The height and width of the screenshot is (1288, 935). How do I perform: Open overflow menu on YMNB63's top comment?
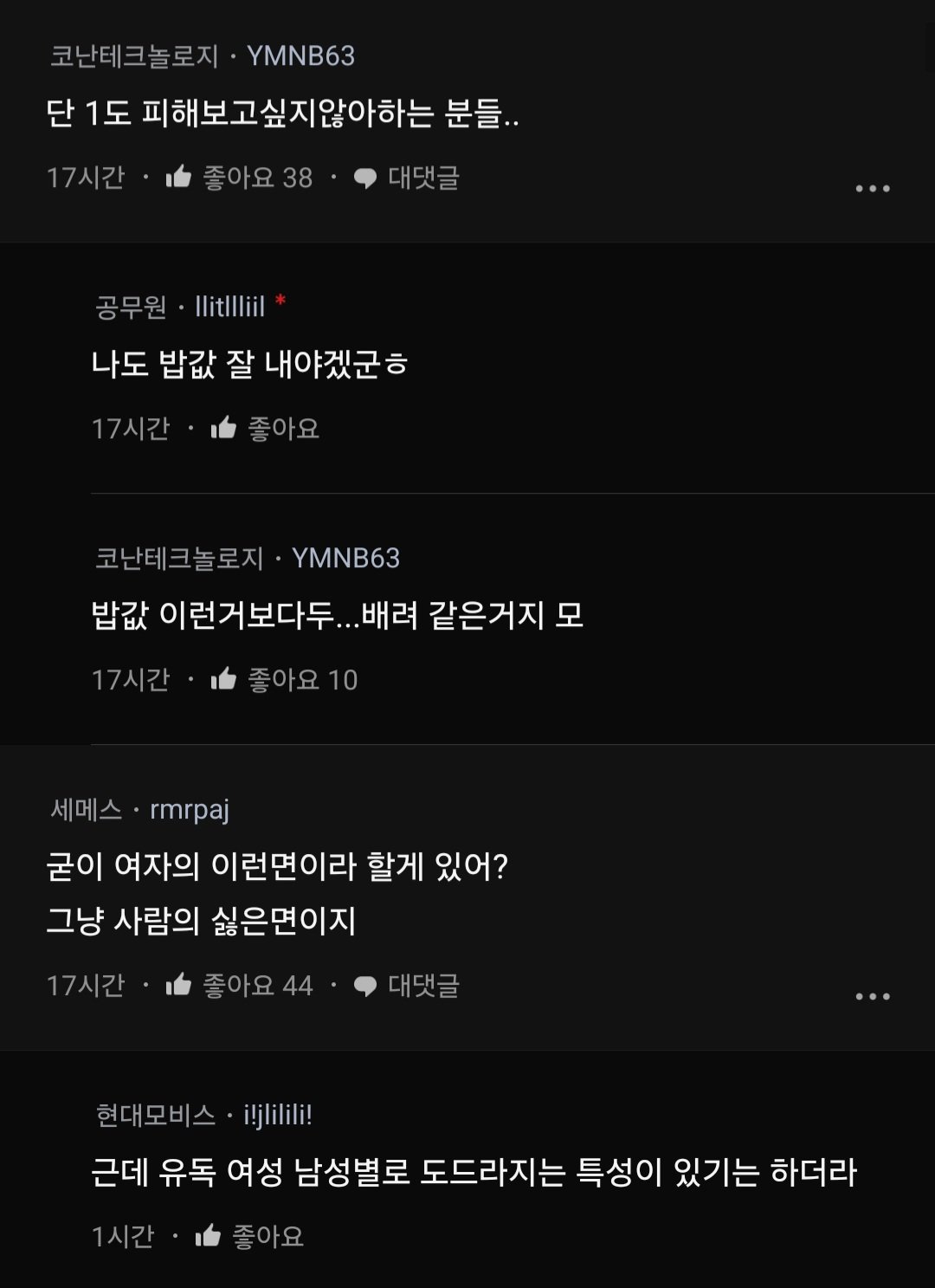point(872,188)
